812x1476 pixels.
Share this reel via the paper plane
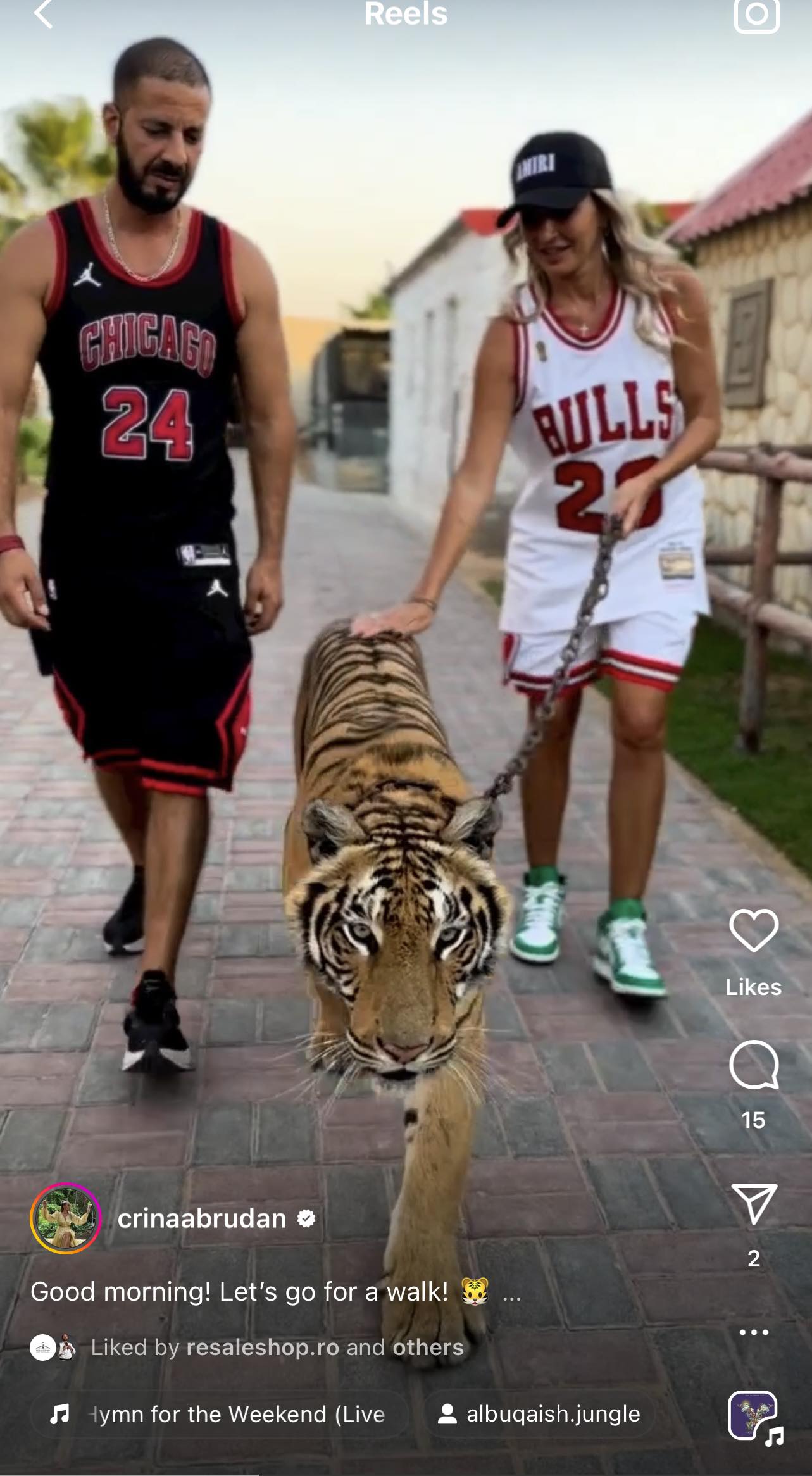click(753, 1204)
